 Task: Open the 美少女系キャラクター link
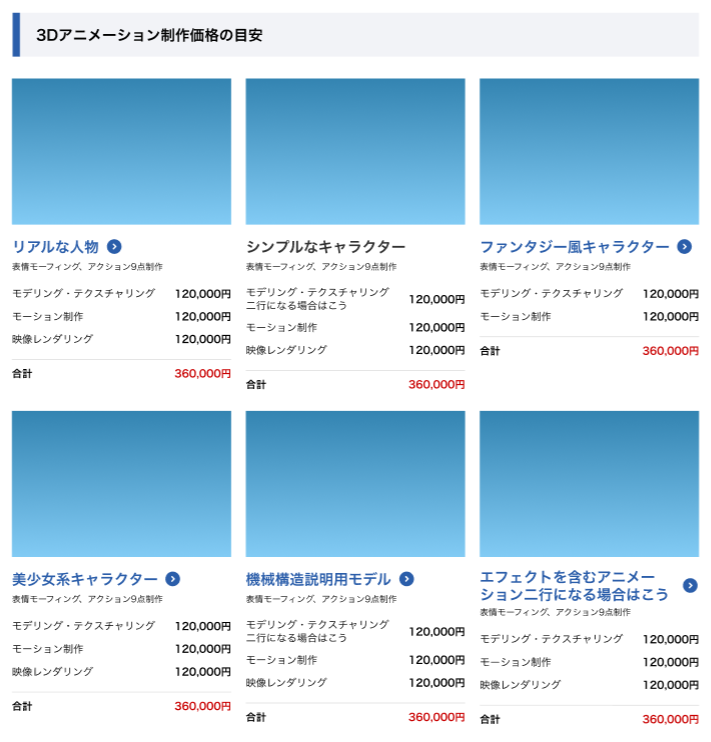click(x=96, y=579)
